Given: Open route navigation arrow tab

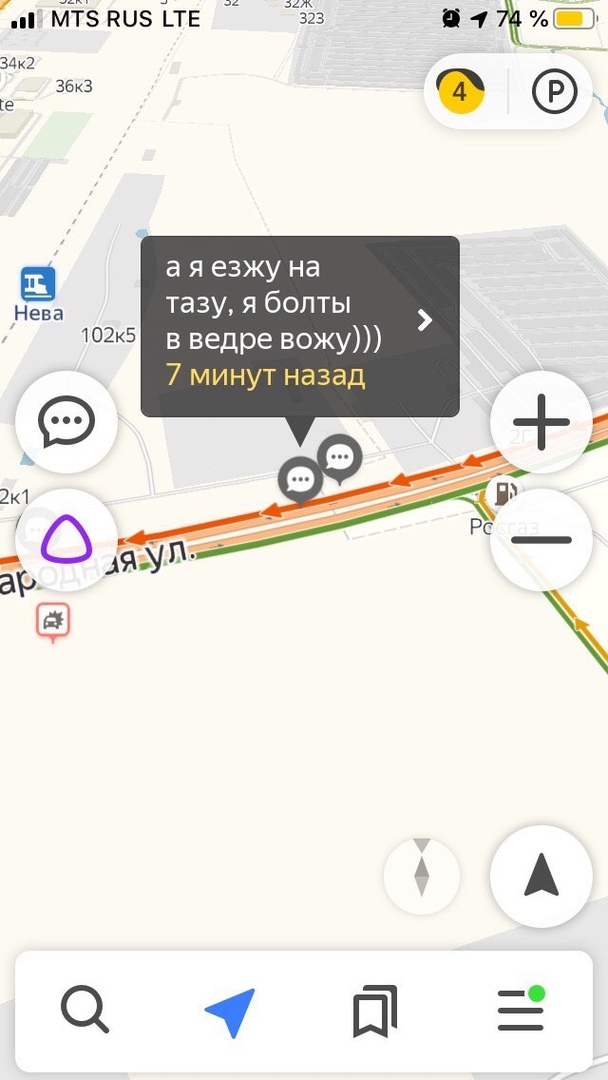Looking at the screenshot, I should click(x=231, y=1010).
